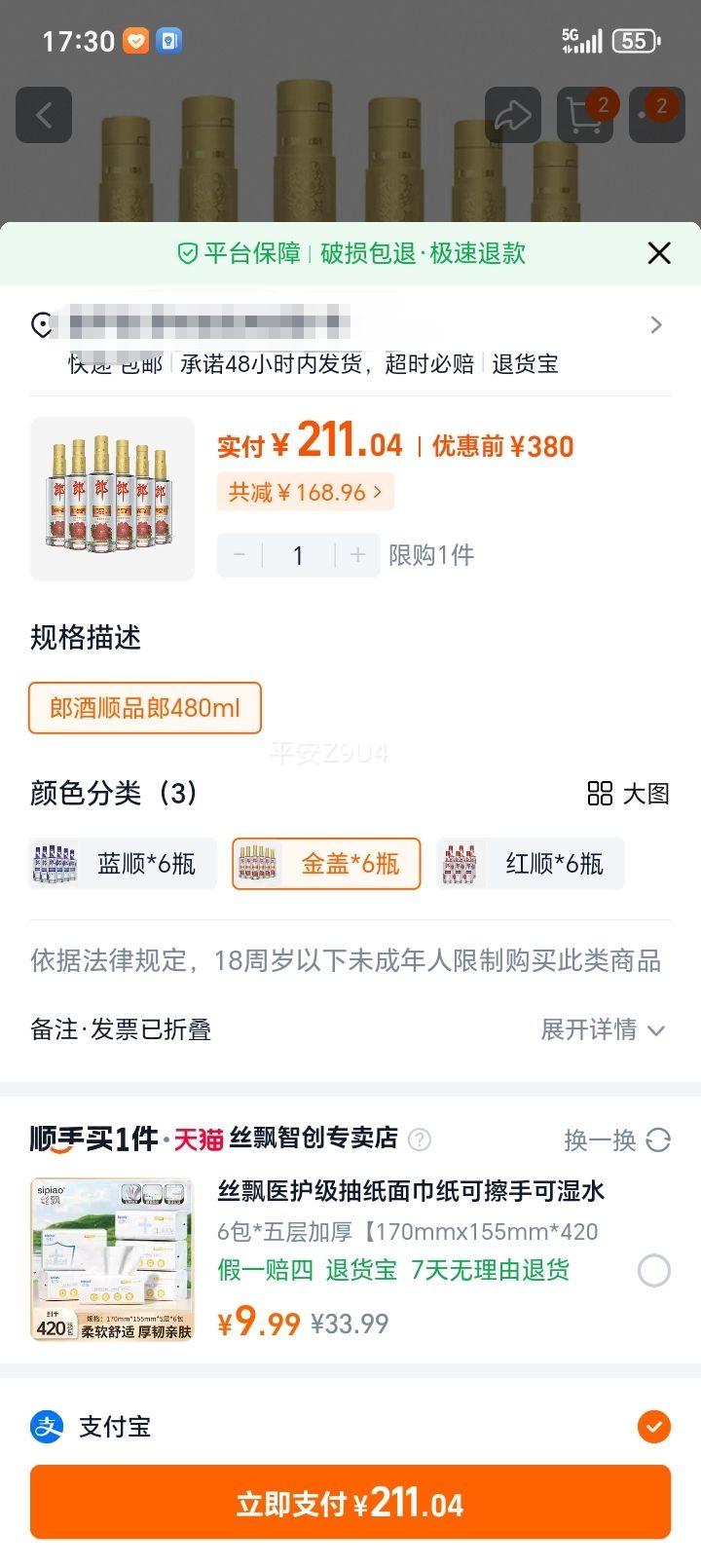Select the 丝飘 tissue add-on radio circle
This screenshot has height=1568, width=701.
click(652, 1268)
